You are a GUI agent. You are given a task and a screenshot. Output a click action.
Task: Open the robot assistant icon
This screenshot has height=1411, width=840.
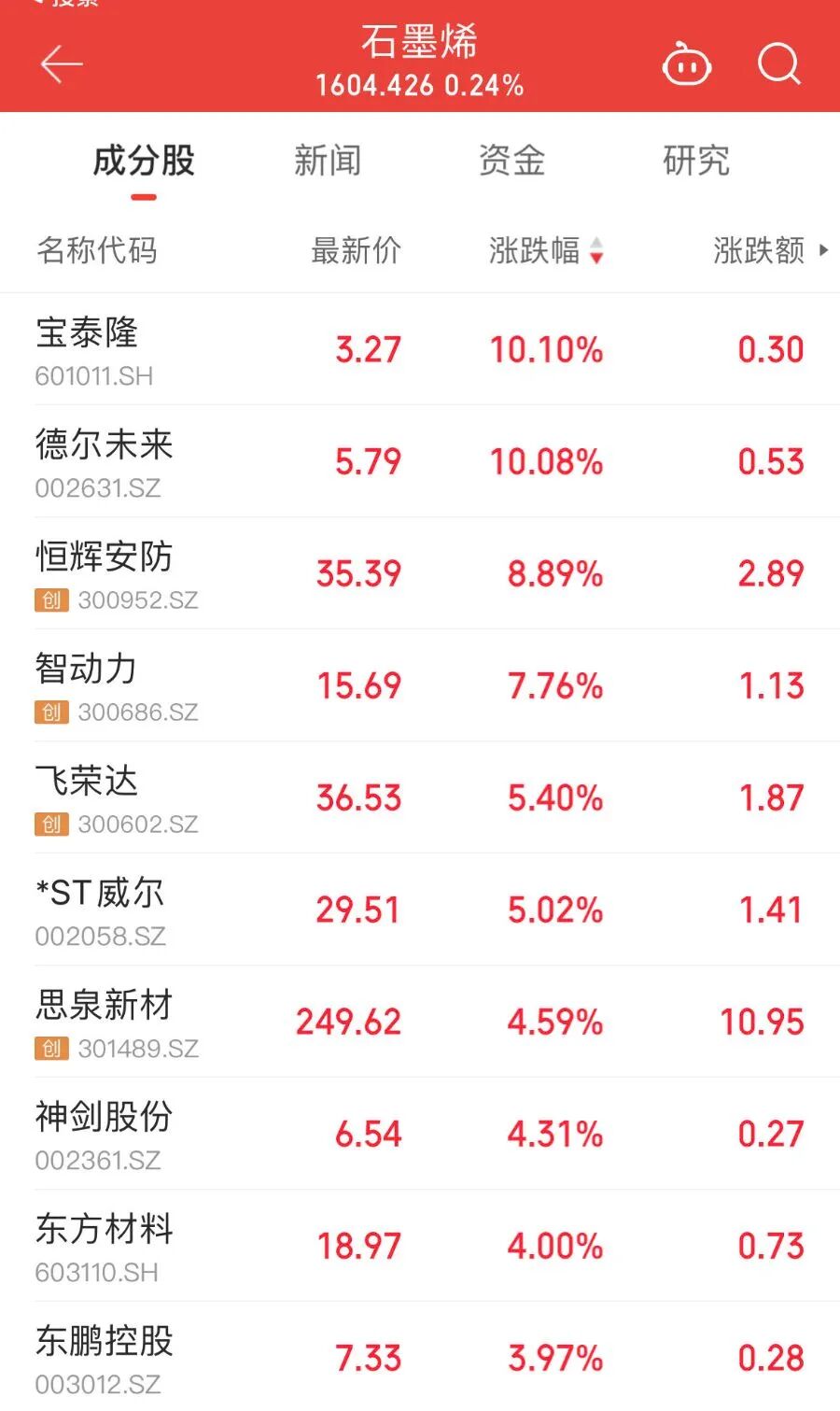point(686,65)
